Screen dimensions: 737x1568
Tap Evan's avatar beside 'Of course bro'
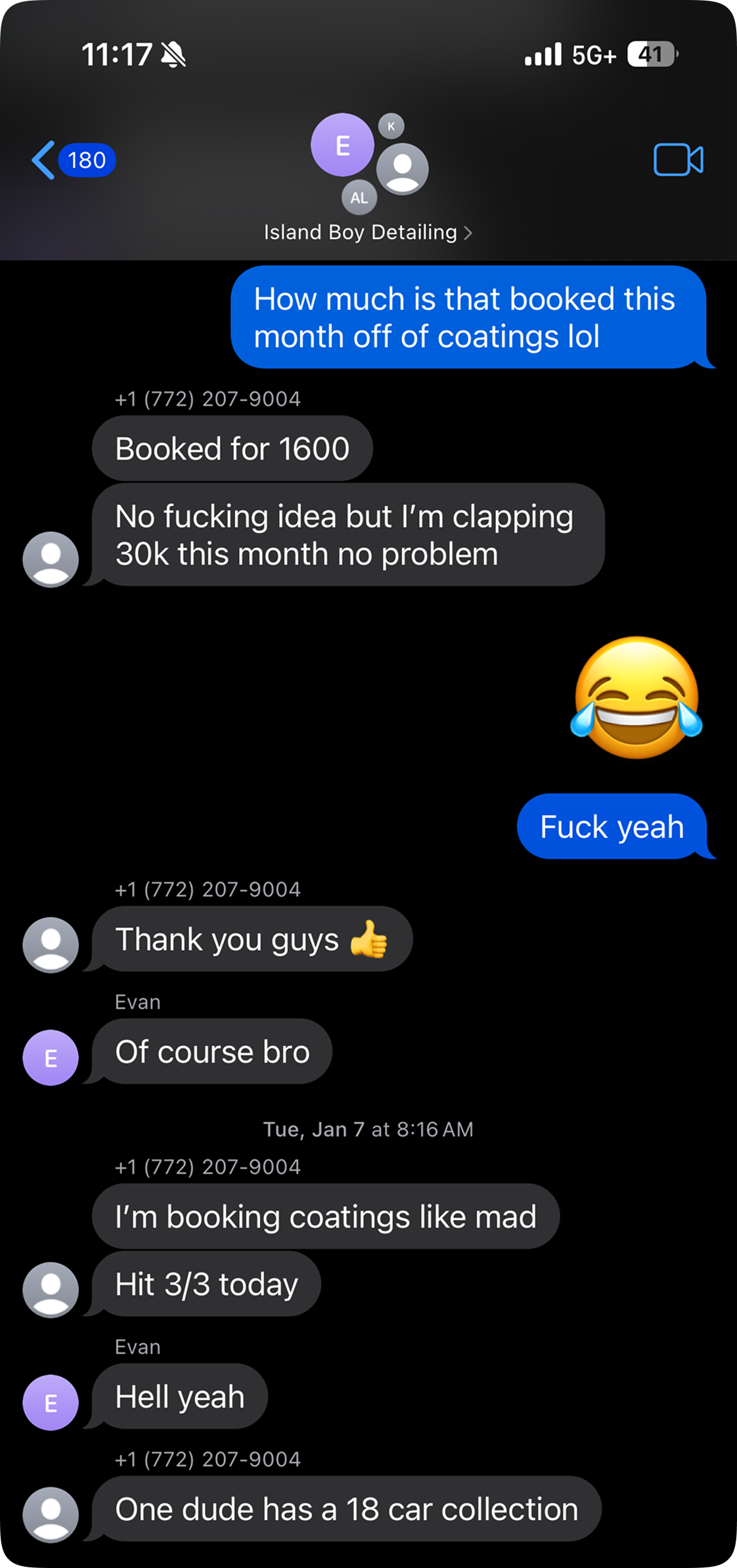click(x=51, y=1058)
